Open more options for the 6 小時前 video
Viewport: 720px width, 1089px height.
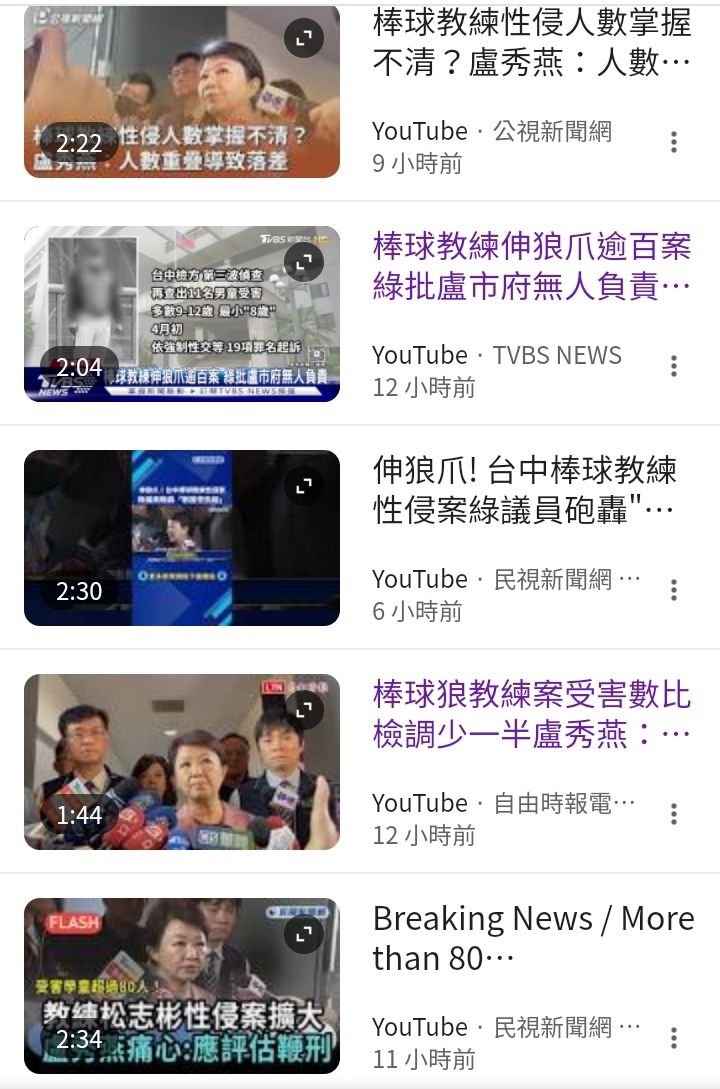click(674, 590)
